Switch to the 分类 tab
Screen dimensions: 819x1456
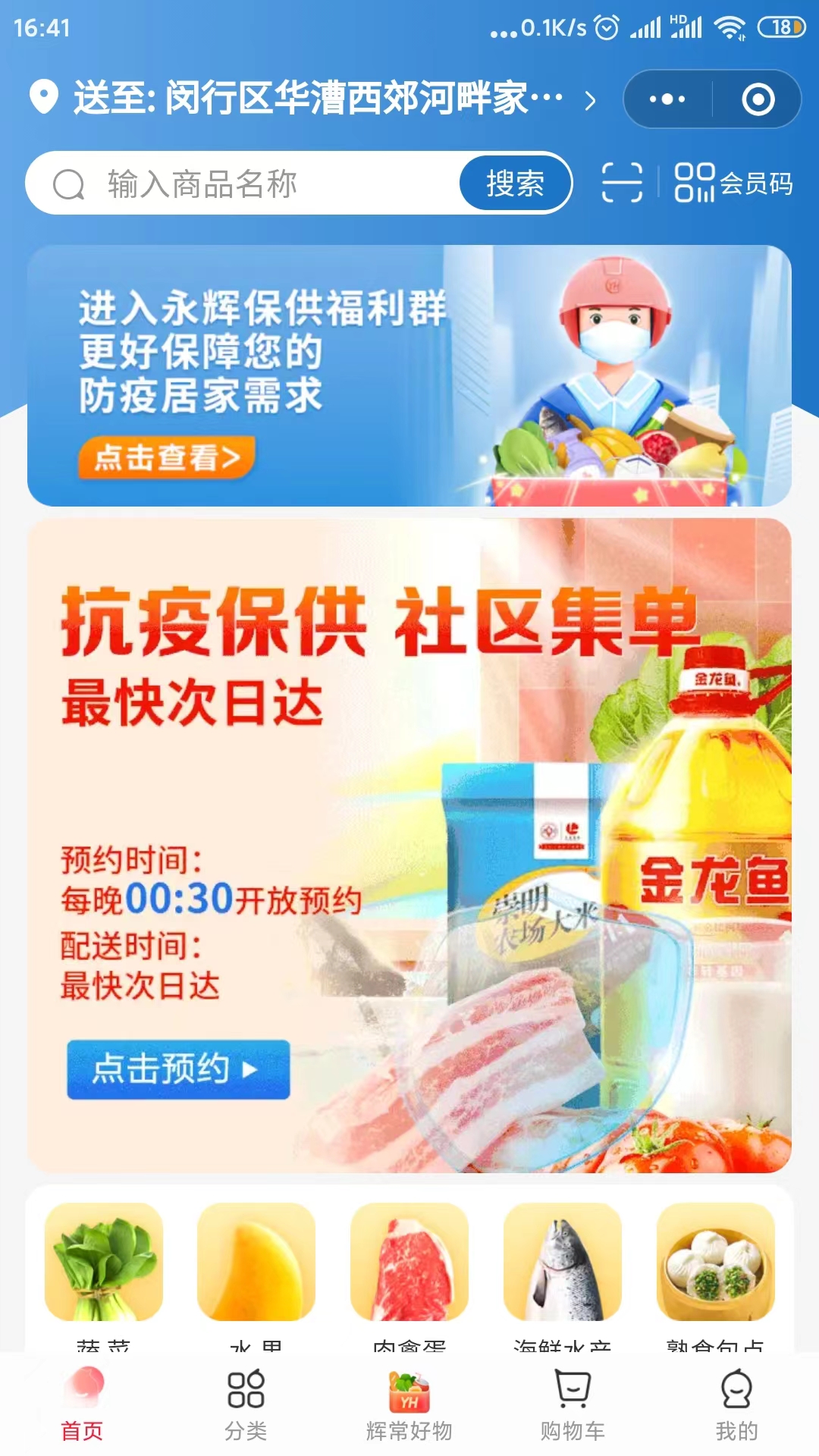[x=246, y=1404]
